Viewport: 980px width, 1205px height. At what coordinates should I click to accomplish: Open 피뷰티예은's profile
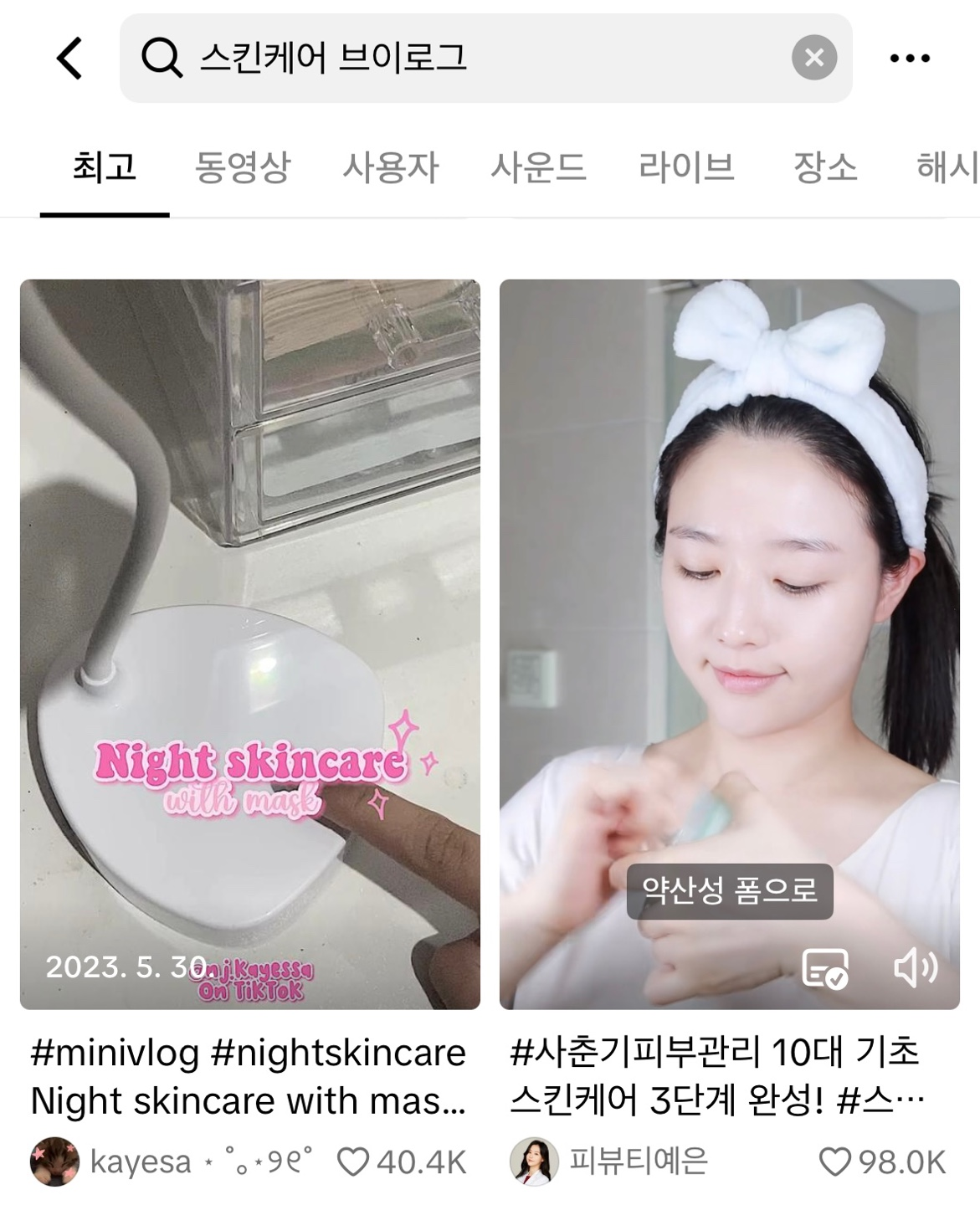[x=534, y=1161]
